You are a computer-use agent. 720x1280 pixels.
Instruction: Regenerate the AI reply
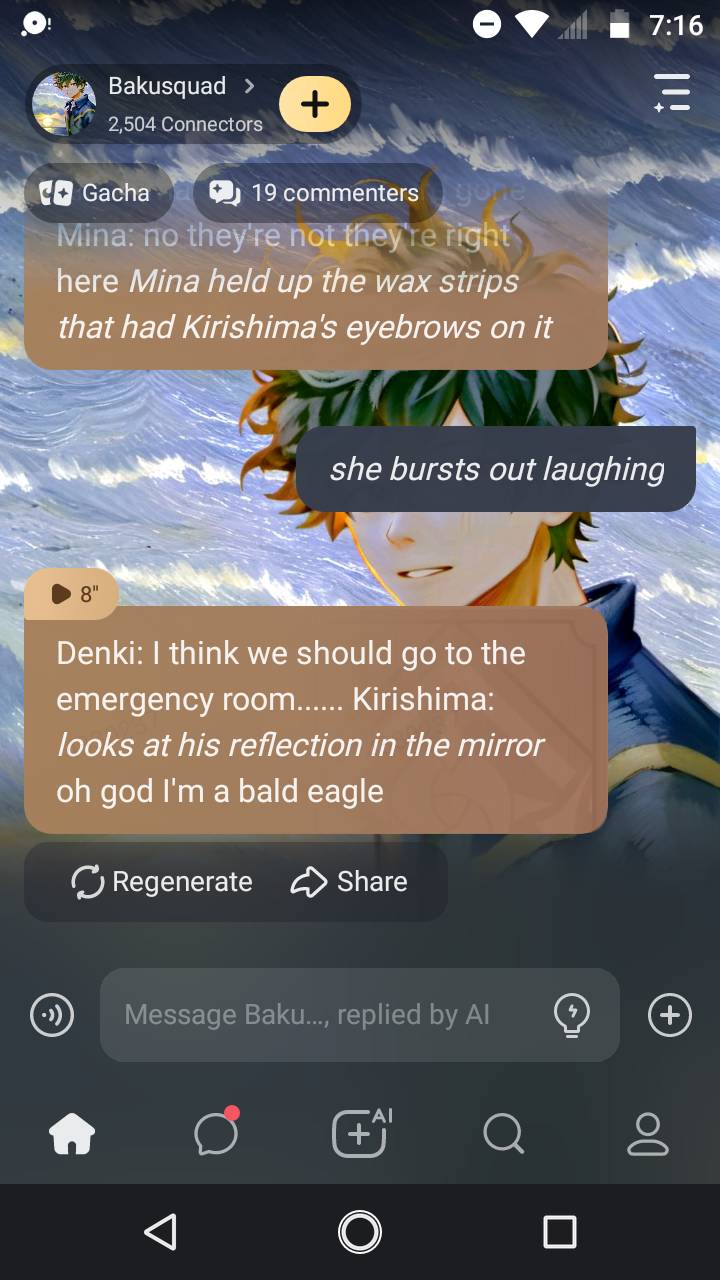click(x=162, y=882)
